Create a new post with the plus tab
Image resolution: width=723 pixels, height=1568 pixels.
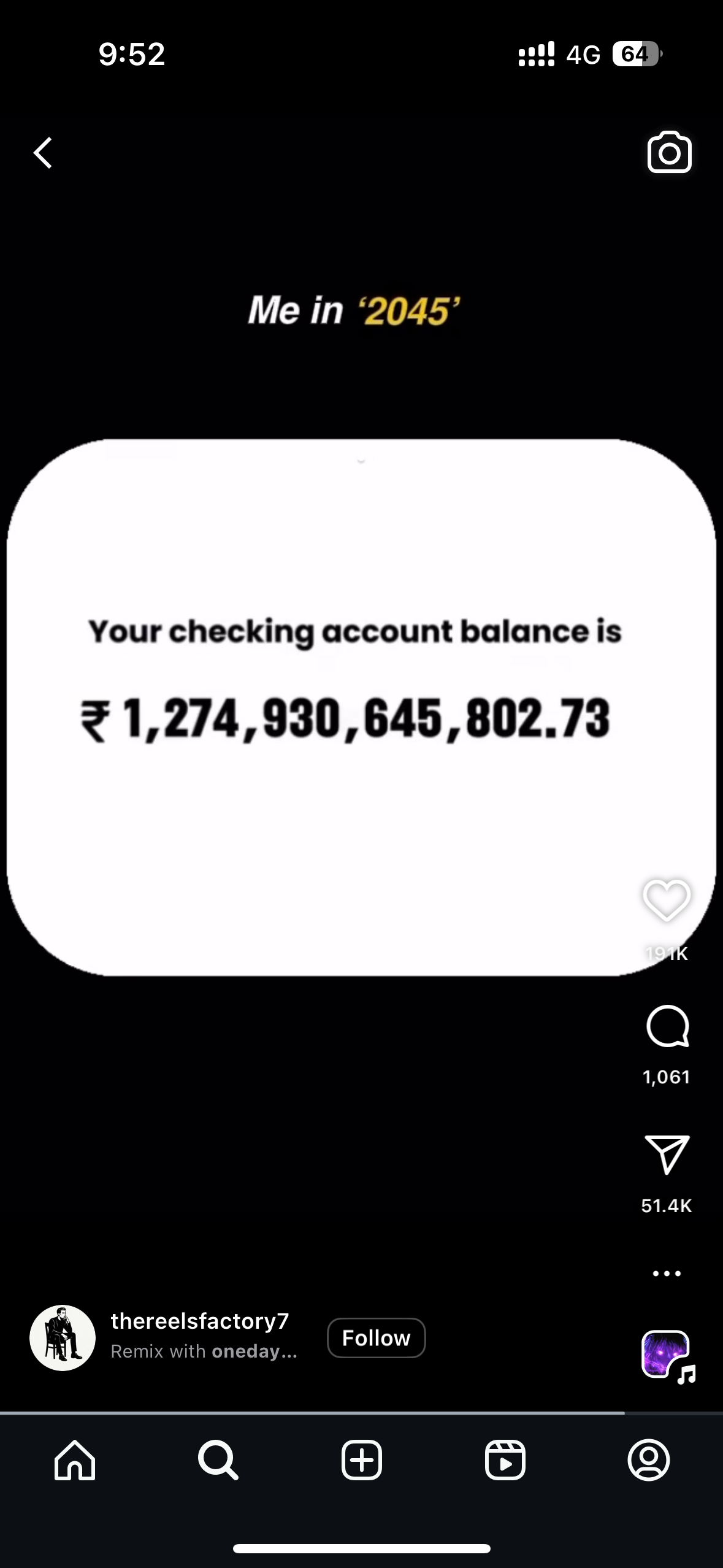click(362, 1460)
